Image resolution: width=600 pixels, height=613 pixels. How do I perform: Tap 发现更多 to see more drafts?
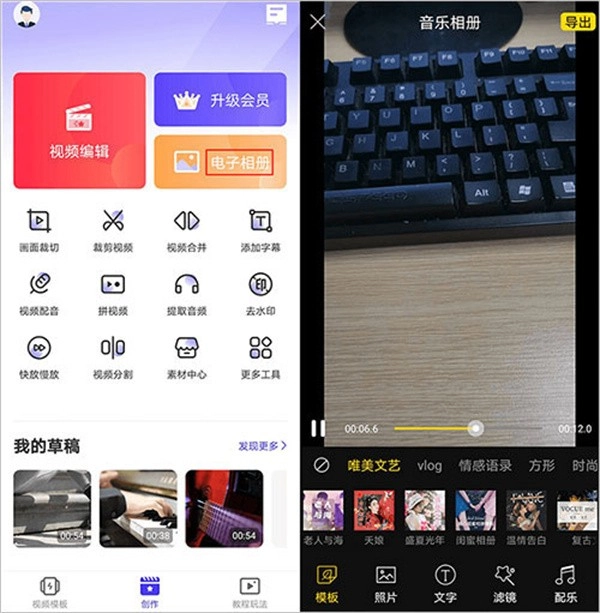pyautogui.click(x=262, y=445)
